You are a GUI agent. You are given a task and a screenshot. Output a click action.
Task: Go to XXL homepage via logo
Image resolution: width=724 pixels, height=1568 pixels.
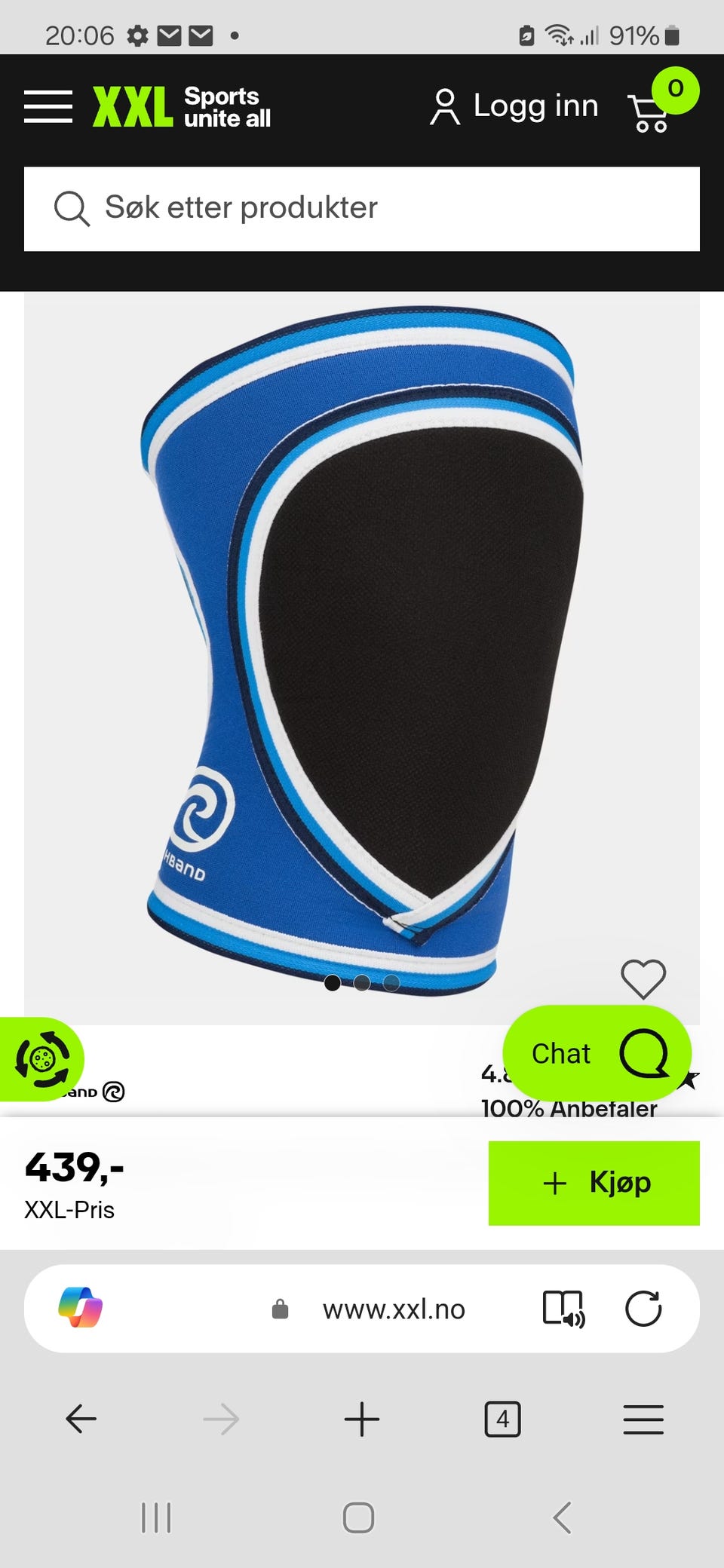(182, 106)
